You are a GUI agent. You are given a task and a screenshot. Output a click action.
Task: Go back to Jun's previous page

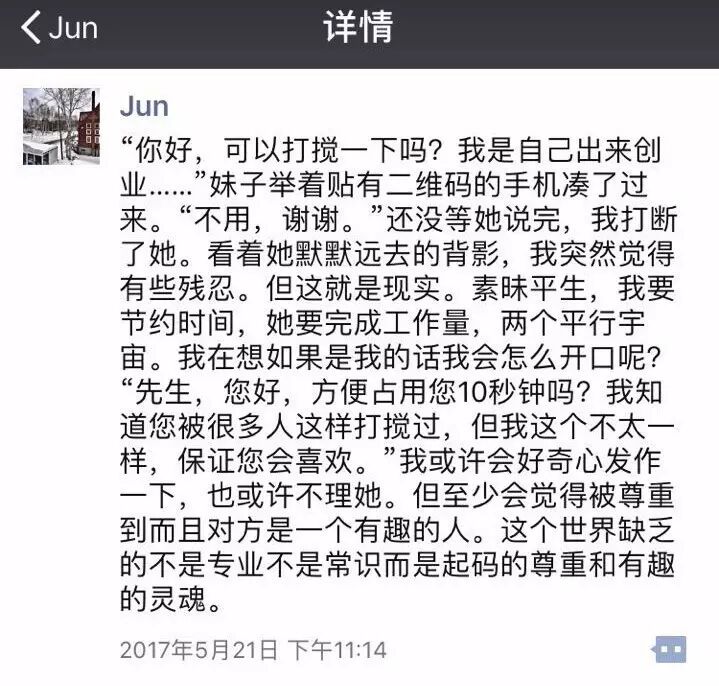coord(58,28)
